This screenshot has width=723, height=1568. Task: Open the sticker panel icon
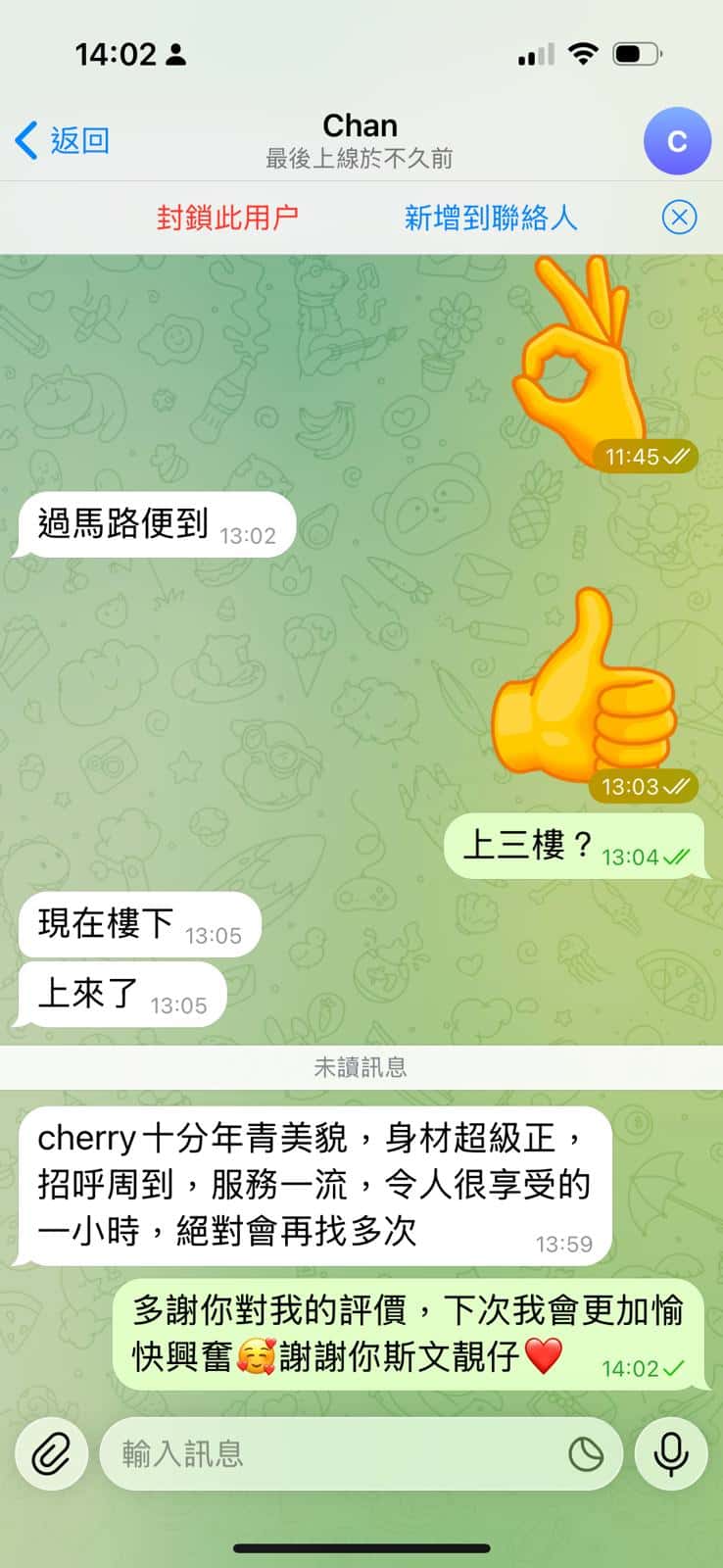coord(586,1454)
